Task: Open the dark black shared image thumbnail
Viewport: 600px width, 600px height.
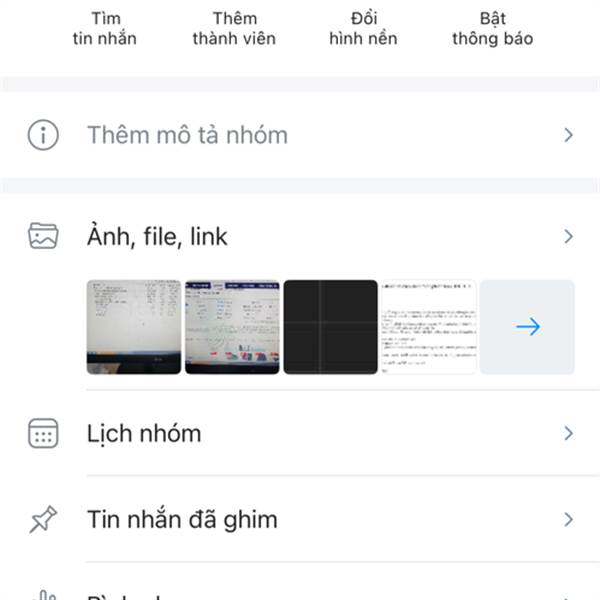Action: click(x=331, y=327)
